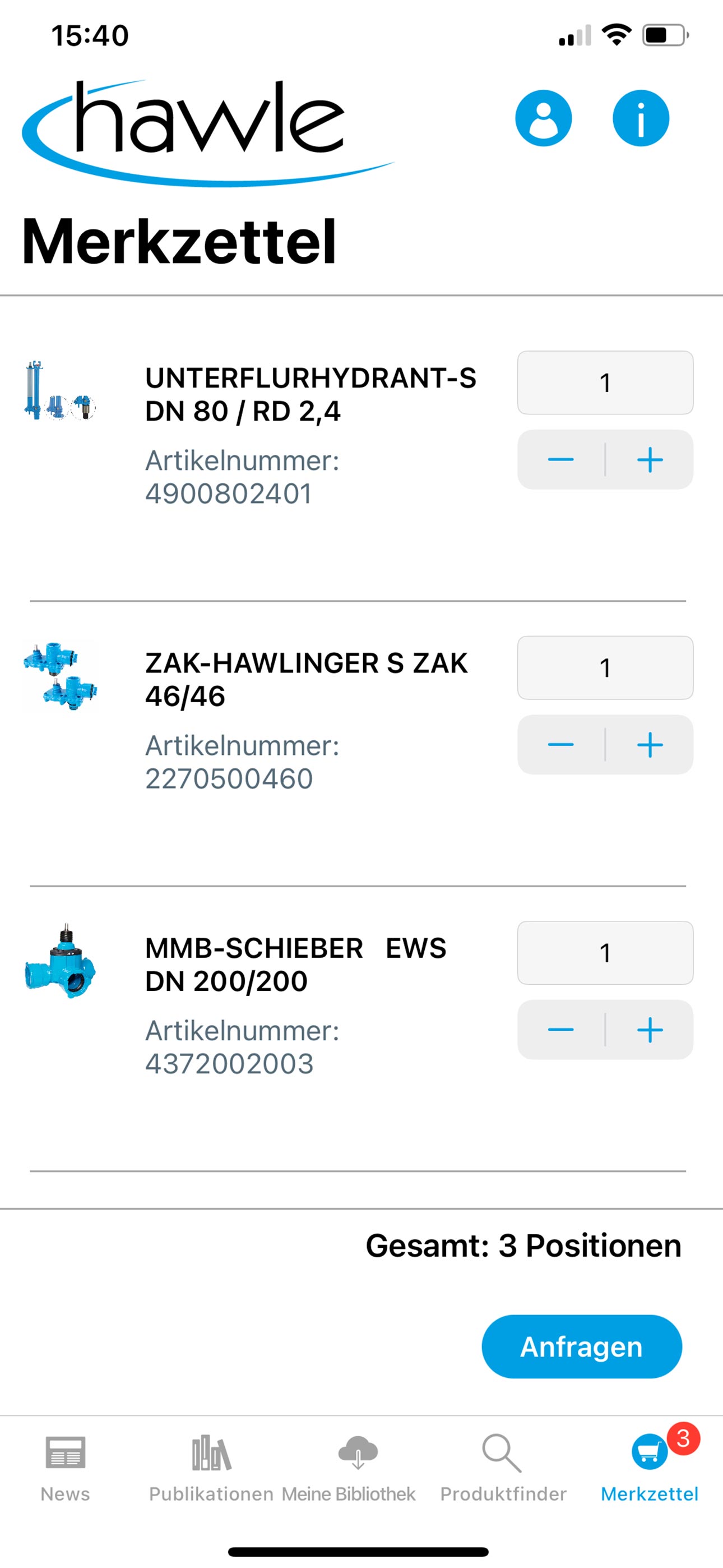The height and width of the screenshot is (1568, 723).
Task: Increase quantity of UNTERFLURHYDRANT-S
Action: [x=650, y=459]
